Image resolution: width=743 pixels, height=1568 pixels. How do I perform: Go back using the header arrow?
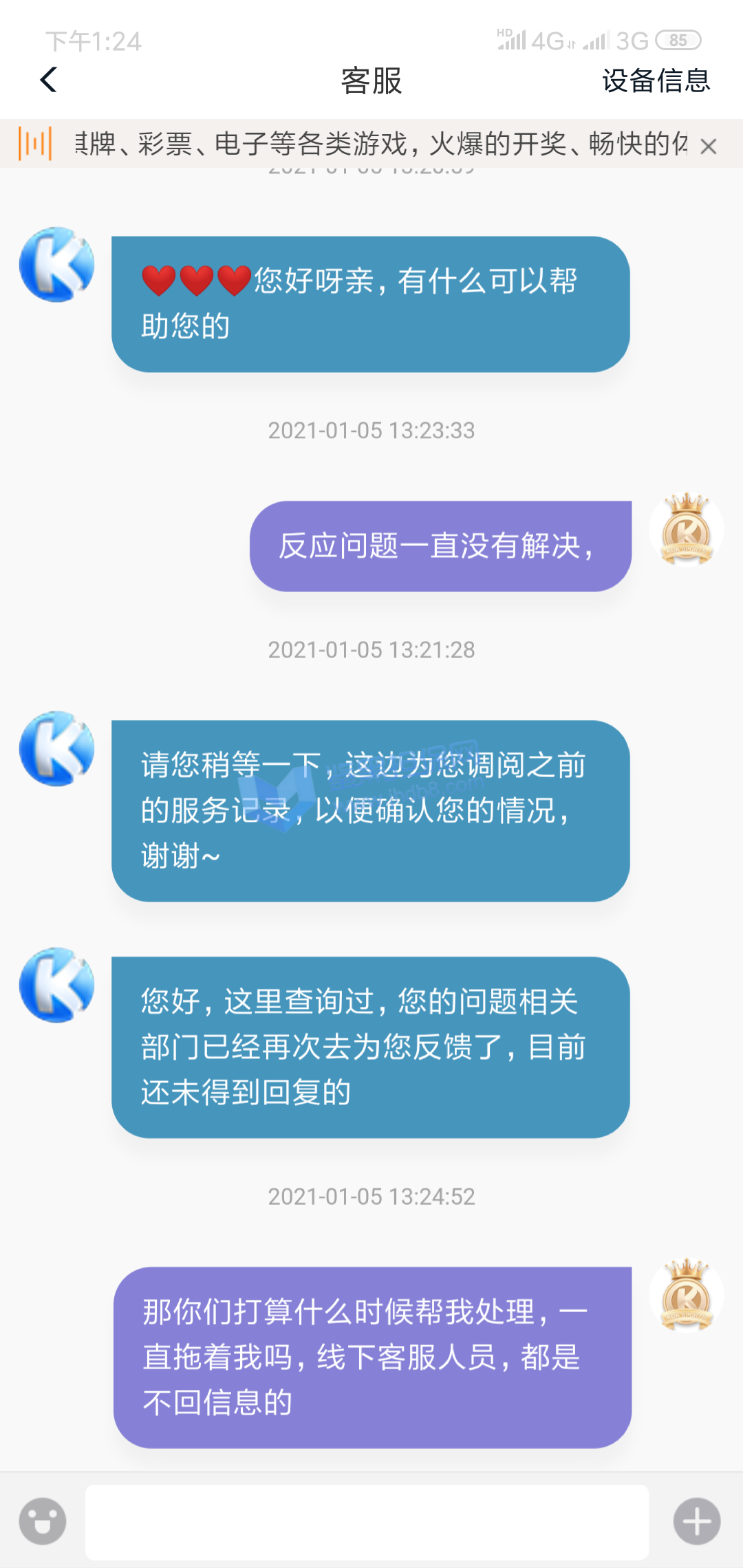pyautogui.click(x=49, y=80)
